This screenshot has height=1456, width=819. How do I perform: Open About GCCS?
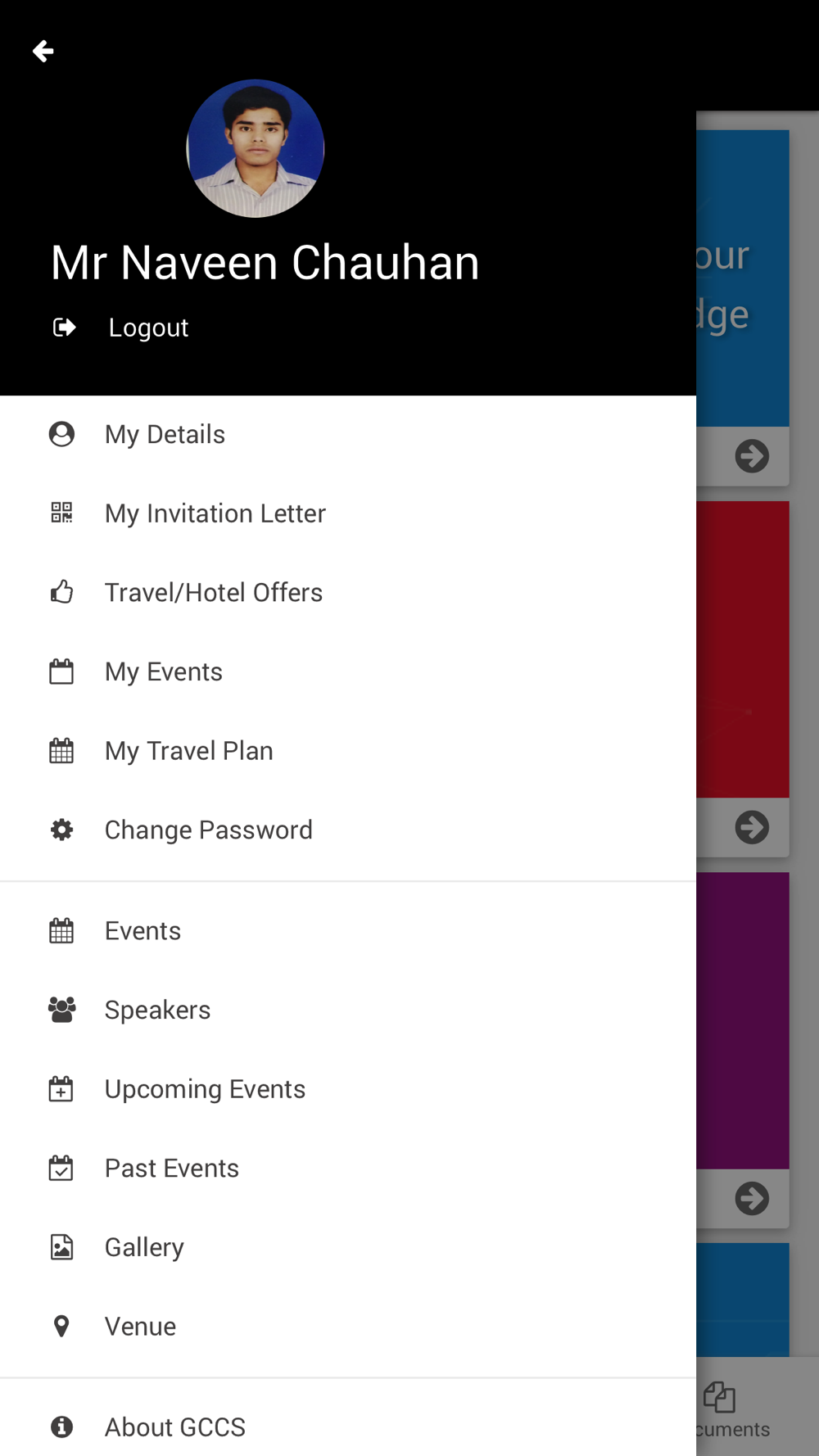pos(348,1427)
